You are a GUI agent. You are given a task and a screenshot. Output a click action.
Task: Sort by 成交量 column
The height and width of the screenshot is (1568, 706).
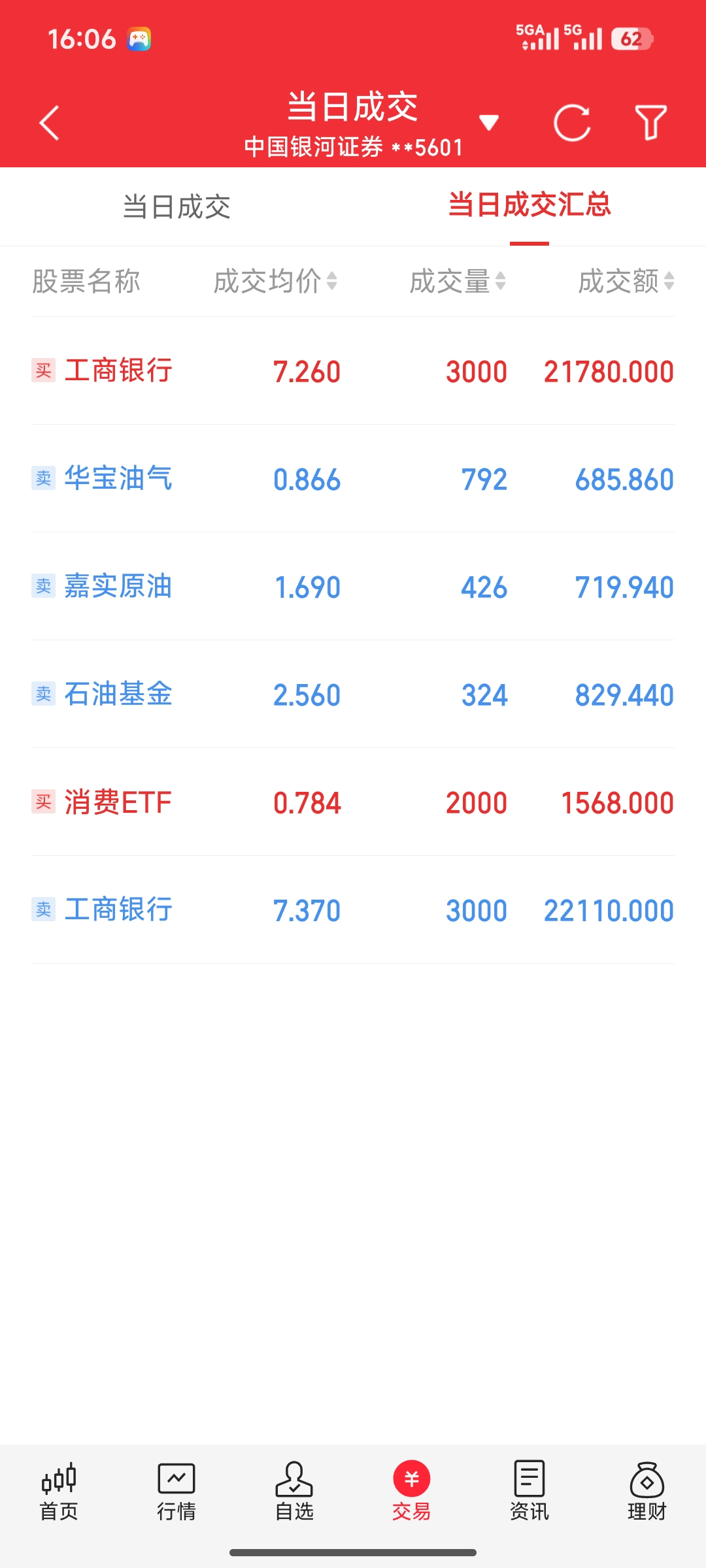[457, 282]
